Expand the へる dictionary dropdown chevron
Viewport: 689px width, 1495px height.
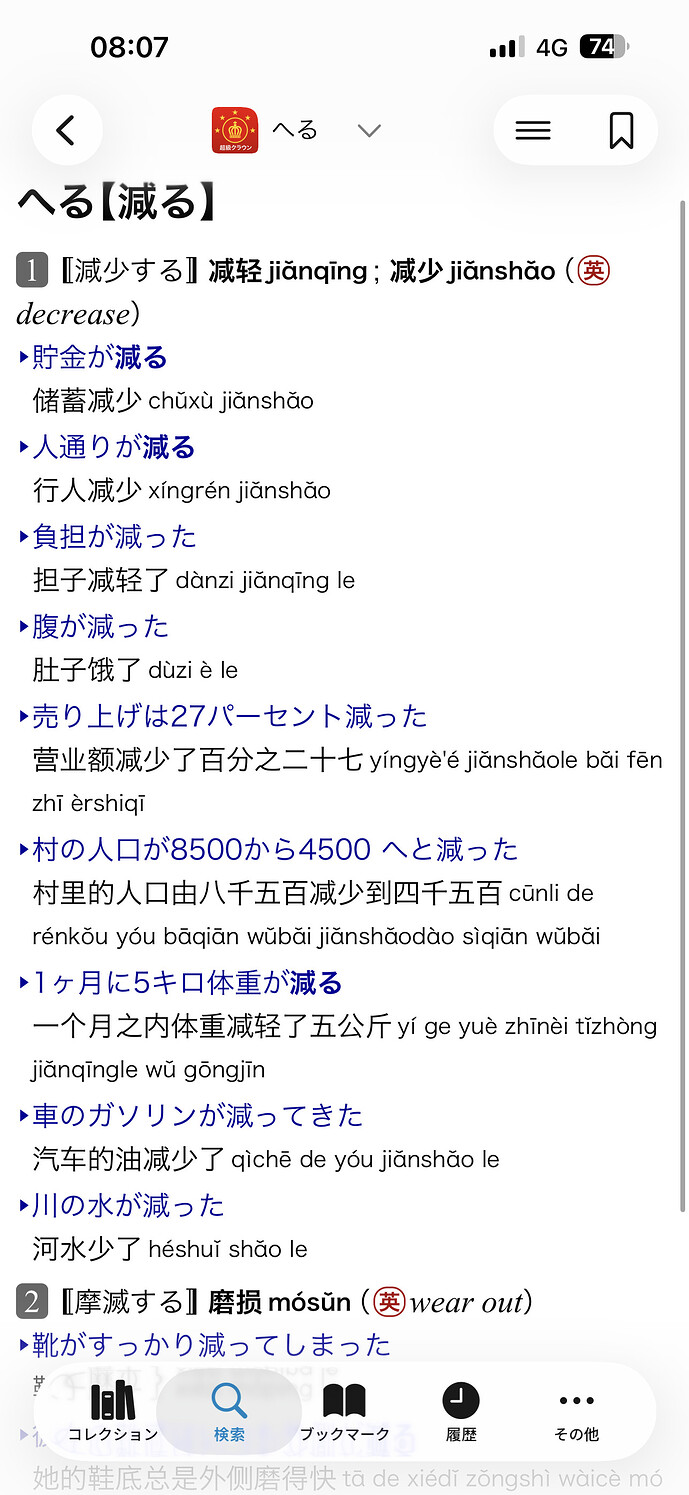tap(370, 131)
